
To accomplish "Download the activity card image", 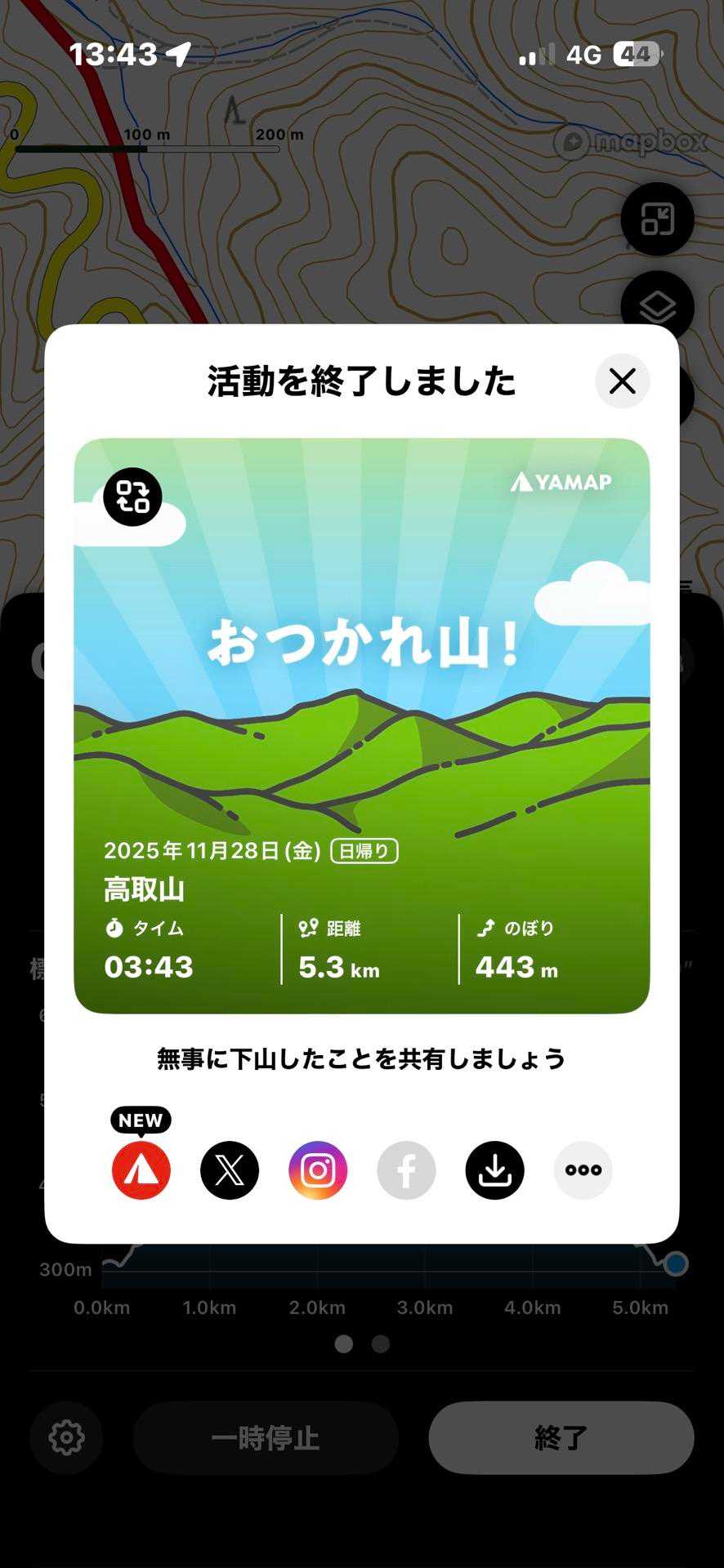I will pyautogui.click(x=494, y=1170).
